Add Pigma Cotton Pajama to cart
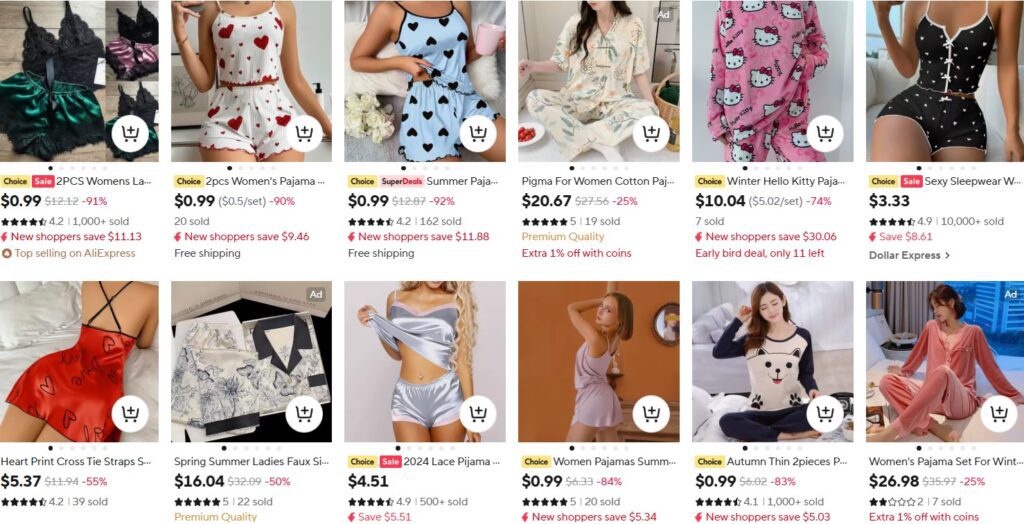Viewport: 1024px width, 524px height. [651, 133]
